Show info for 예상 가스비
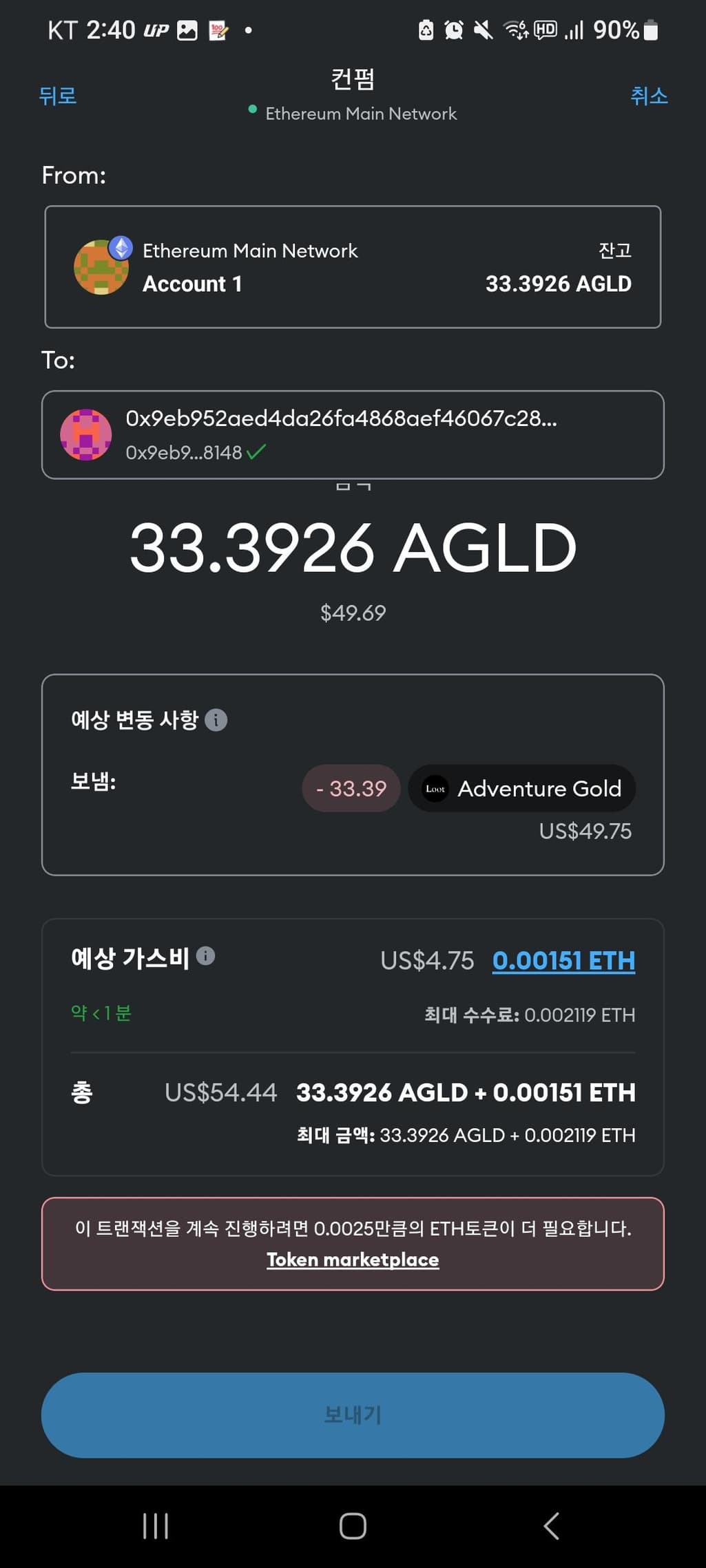The height and width of the screenshot is (1568, 706). 205,955
